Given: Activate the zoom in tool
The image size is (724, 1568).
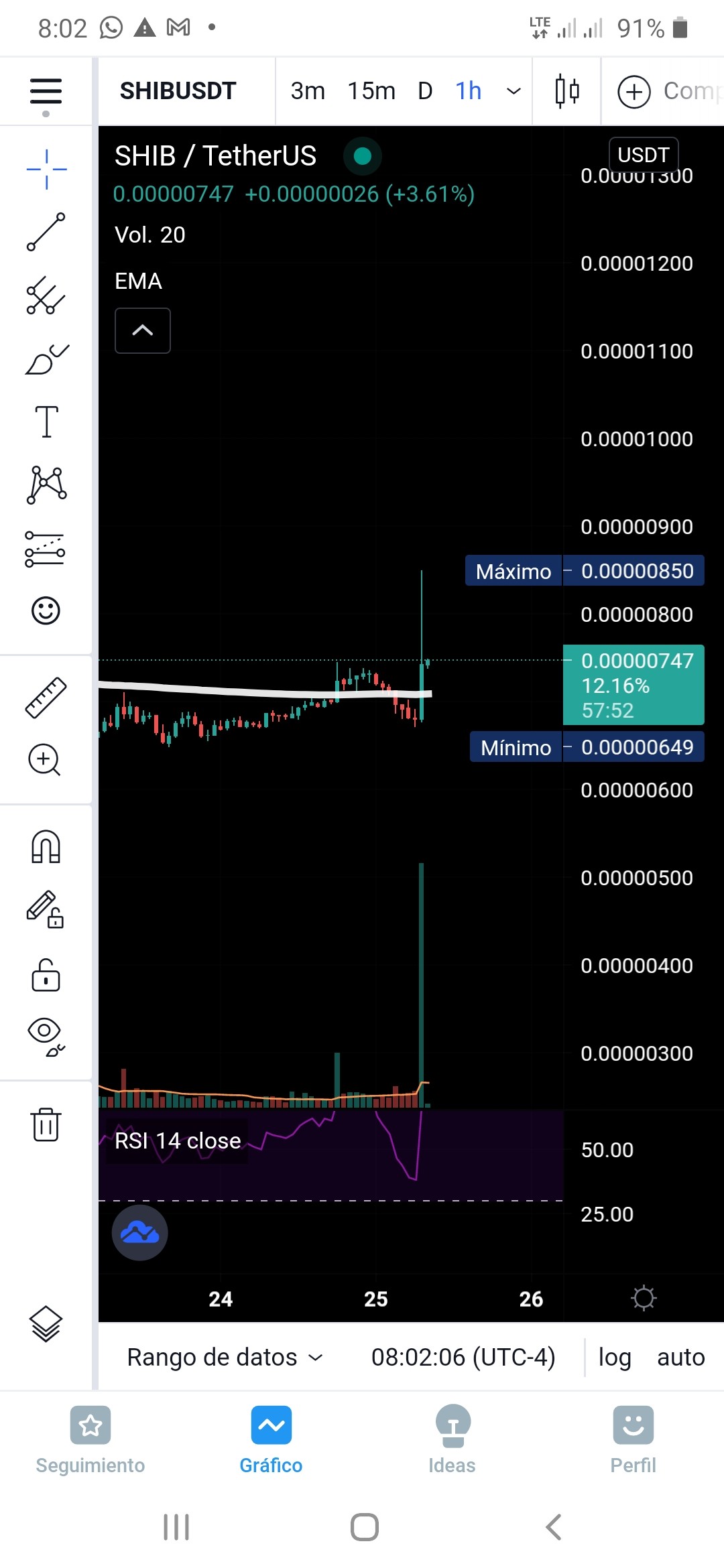Looking at the screenshot, I should point(45,760).
